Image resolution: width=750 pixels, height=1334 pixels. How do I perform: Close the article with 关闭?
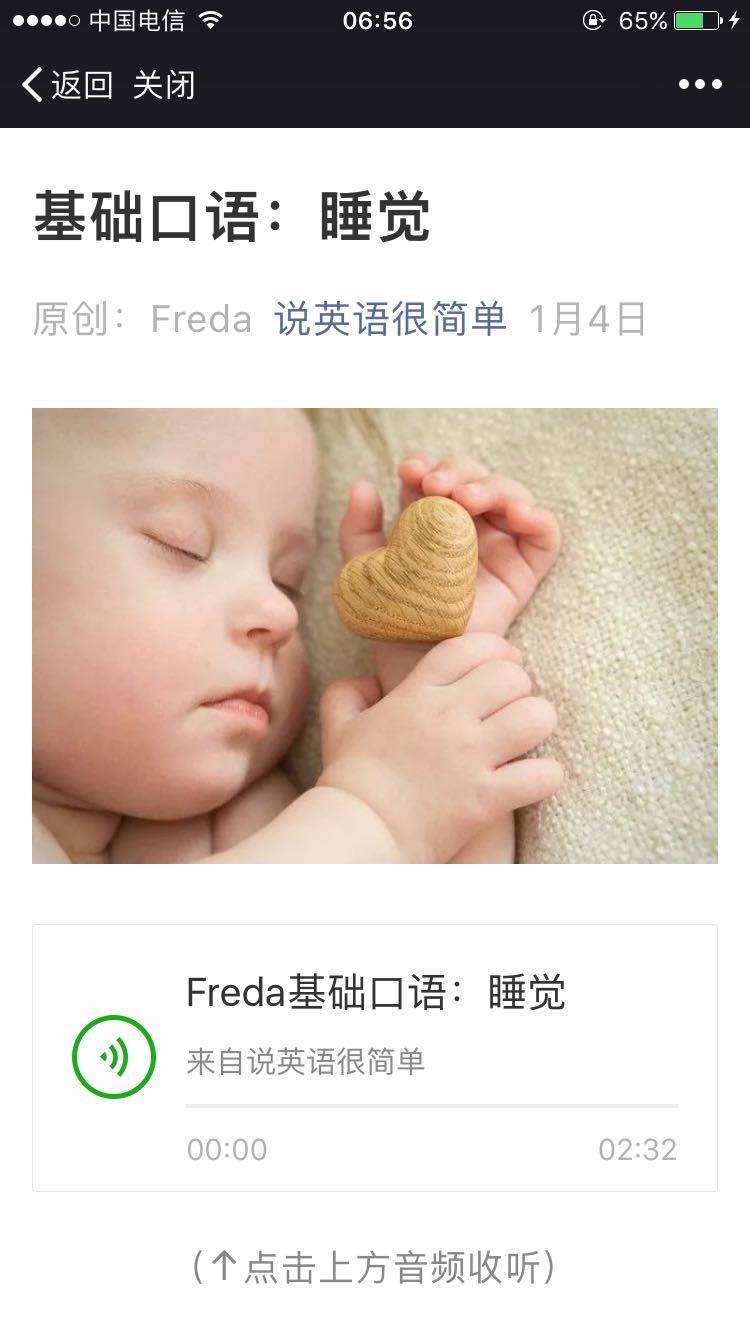(x=164, y=85)
